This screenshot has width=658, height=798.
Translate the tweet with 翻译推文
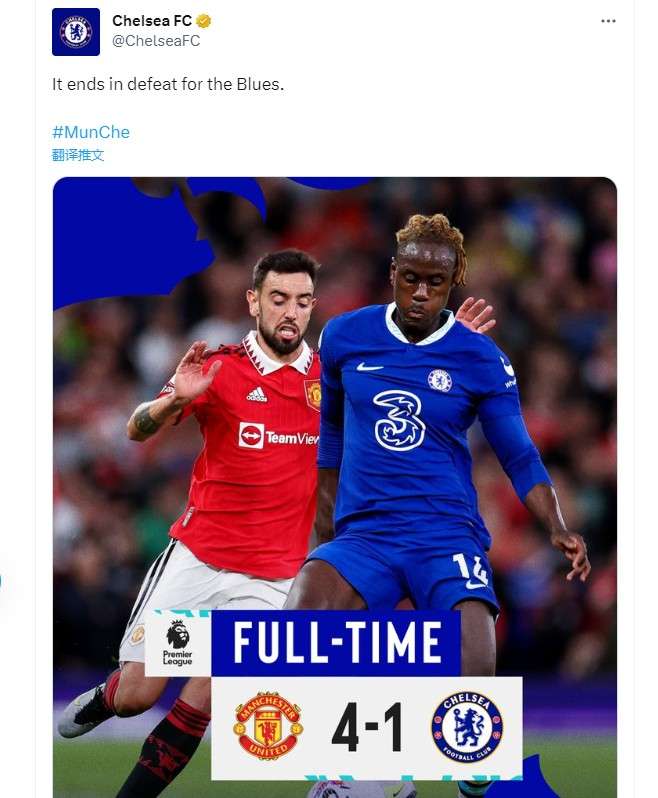coord(78,155)
